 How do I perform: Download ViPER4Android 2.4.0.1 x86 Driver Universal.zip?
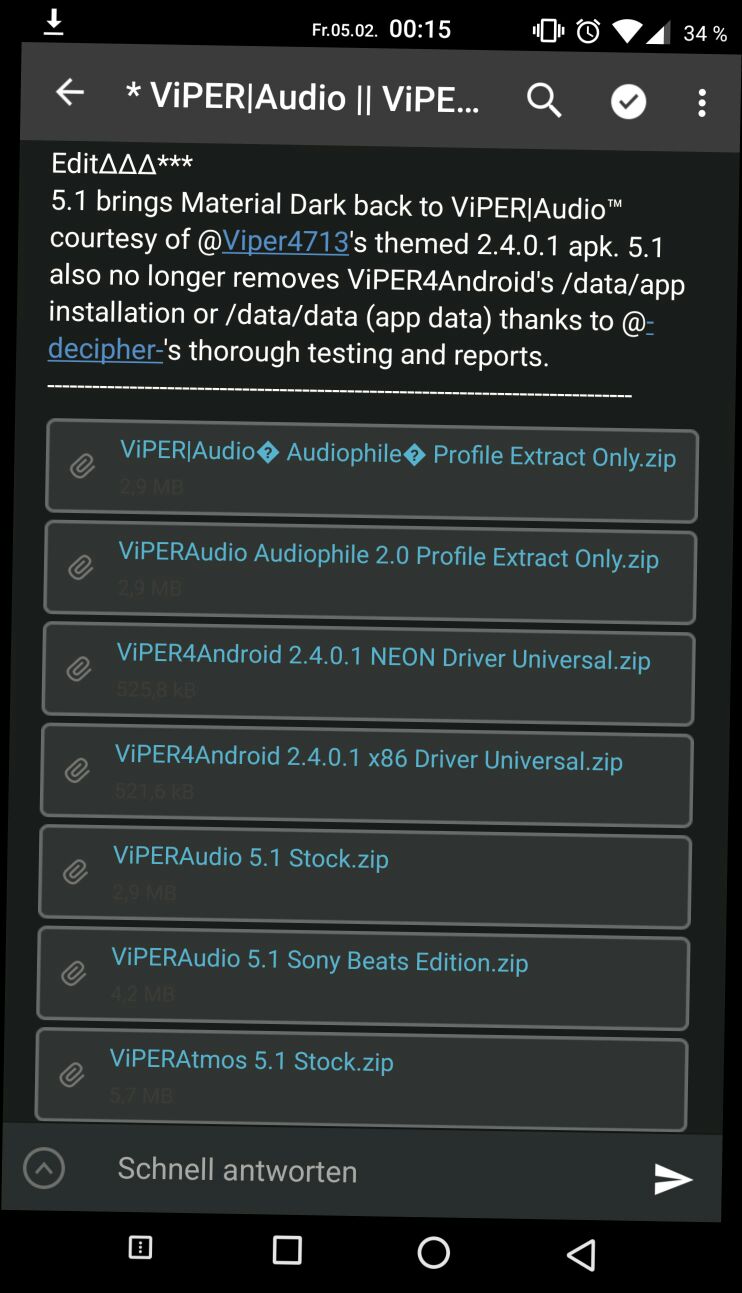click(368, 758)
